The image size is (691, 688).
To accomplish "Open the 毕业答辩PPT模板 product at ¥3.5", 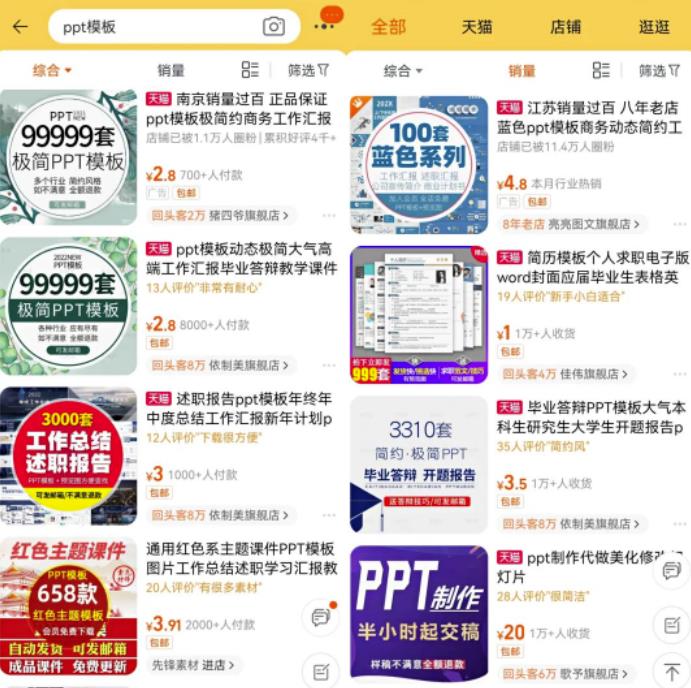I will tap(590, 417).
